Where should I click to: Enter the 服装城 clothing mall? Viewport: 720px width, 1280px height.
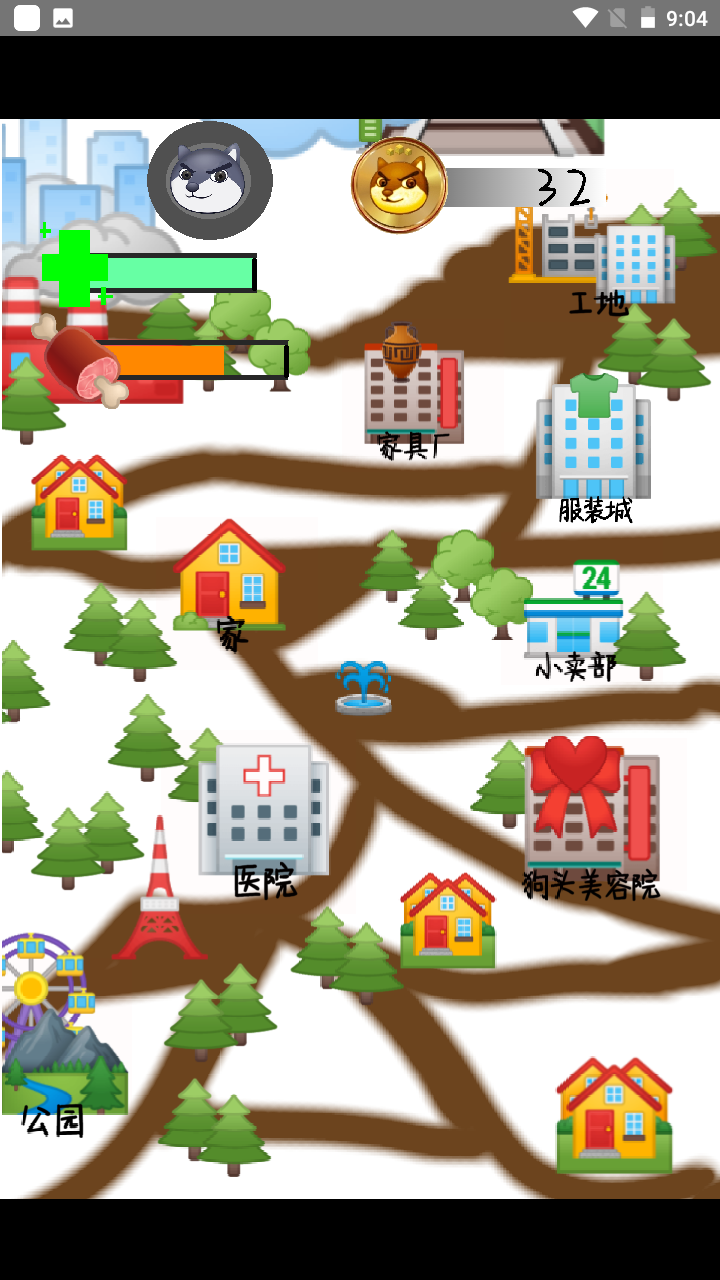coord(592,440)
